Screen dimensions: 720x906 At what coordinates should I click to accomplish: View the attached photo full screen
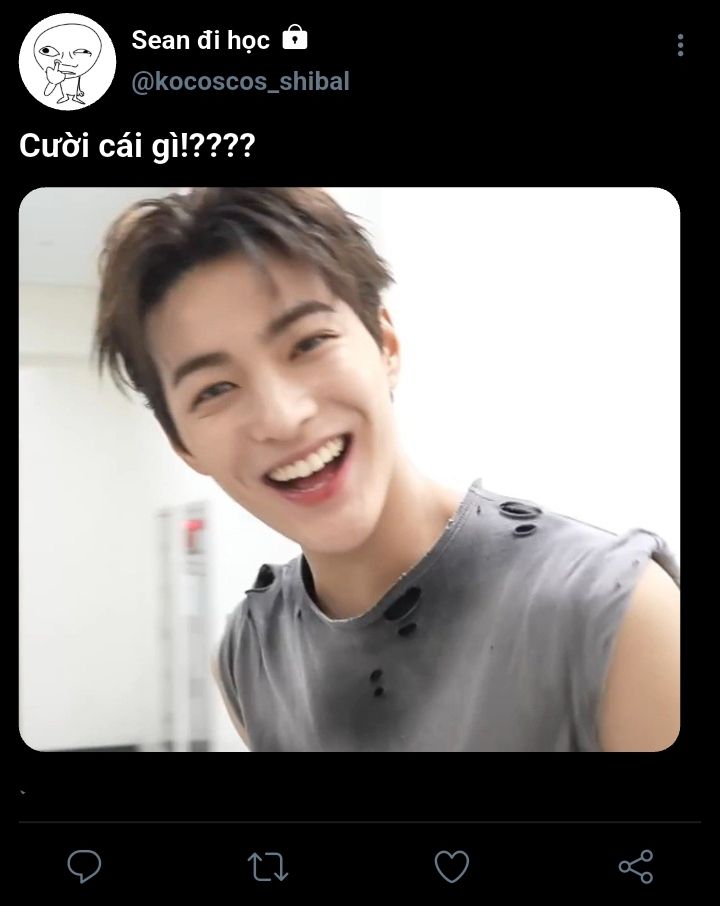(349, 469)
